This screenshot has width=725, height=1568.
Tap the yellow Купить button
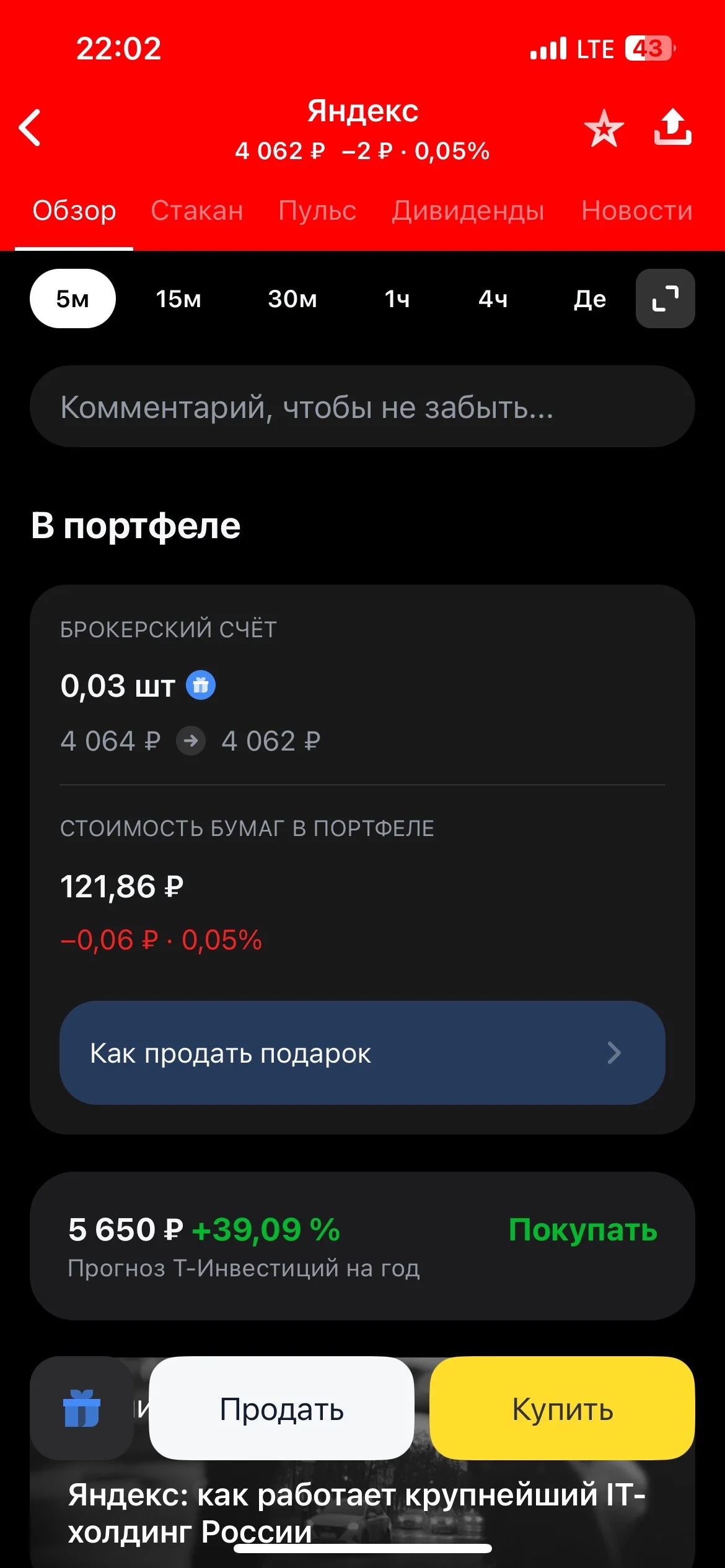[562, 1409]
